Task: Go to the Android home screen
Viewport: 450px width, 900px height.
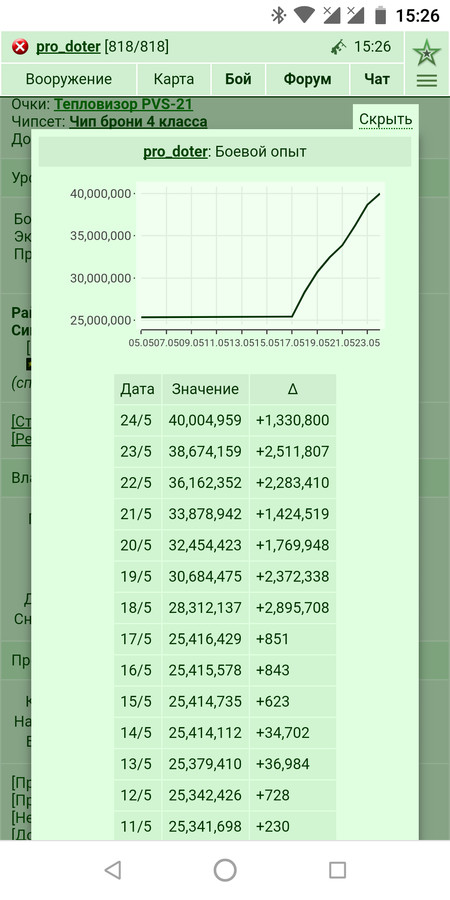Action: (x=225, y=870)
